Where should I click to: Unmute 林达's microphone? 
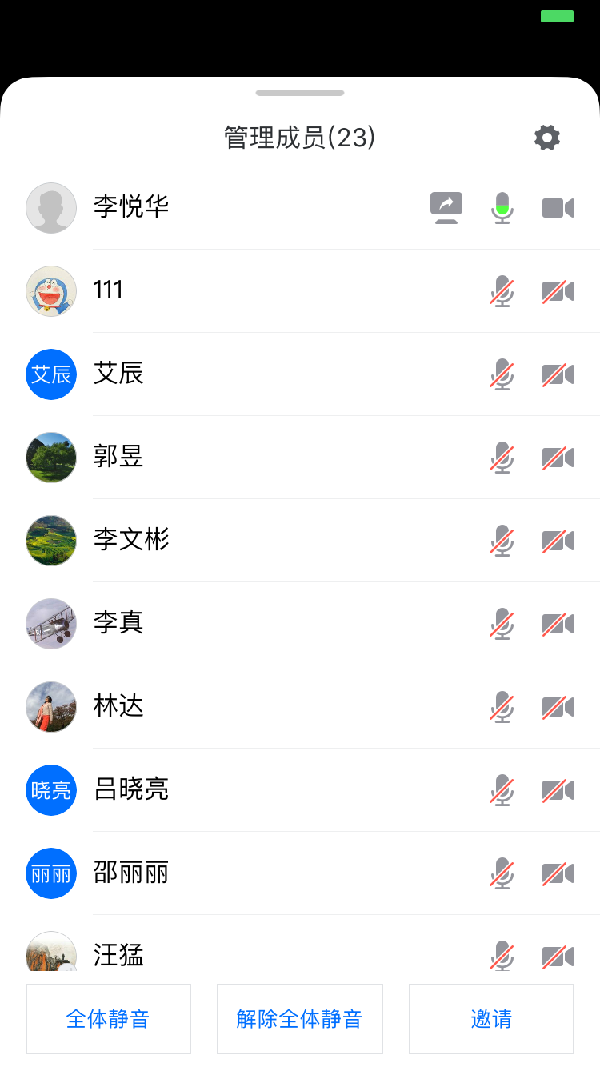[x=502, y=706]
